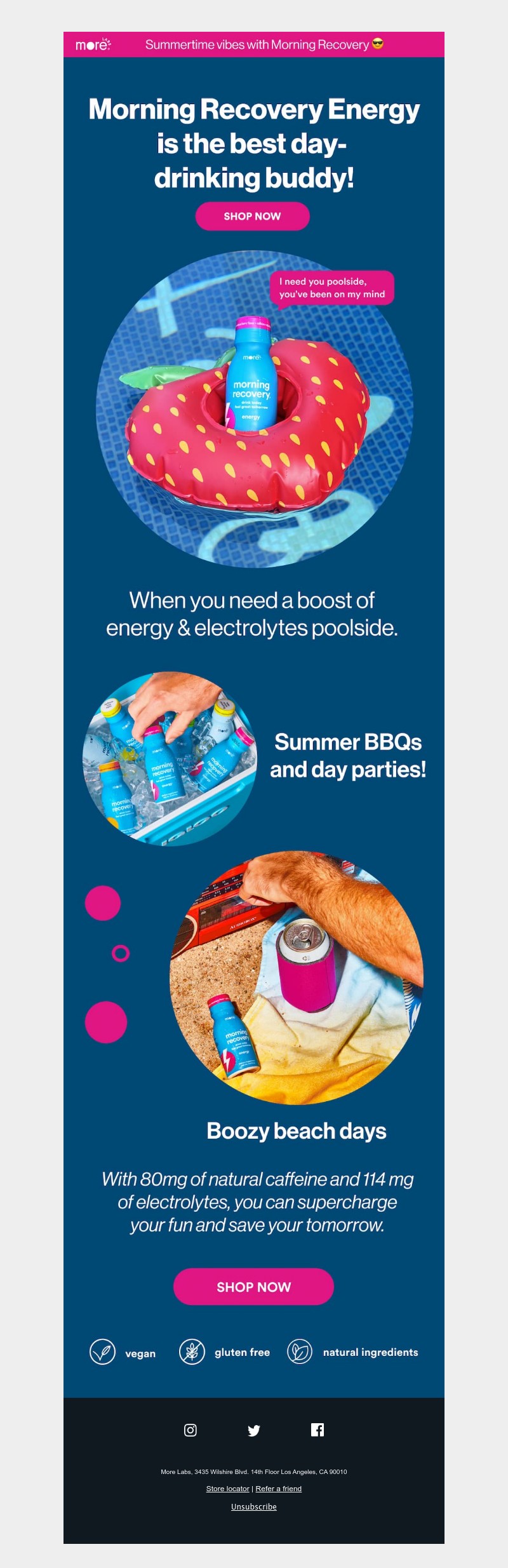Screen dimensions: 508x1568
Task: Open the Instagram profile icon
Action: click(190, 1430)
